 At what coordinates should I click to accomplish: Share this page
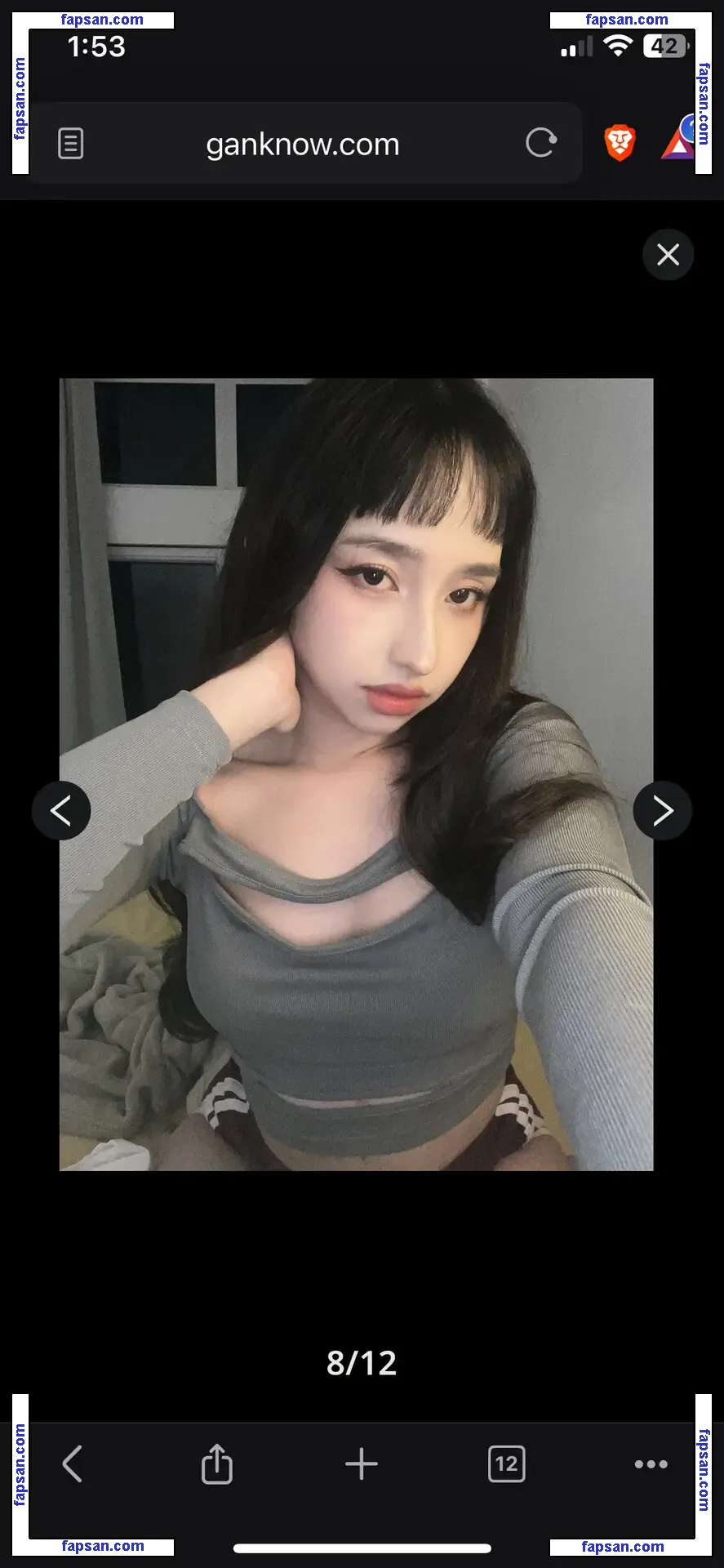(x=217, y=1464)
